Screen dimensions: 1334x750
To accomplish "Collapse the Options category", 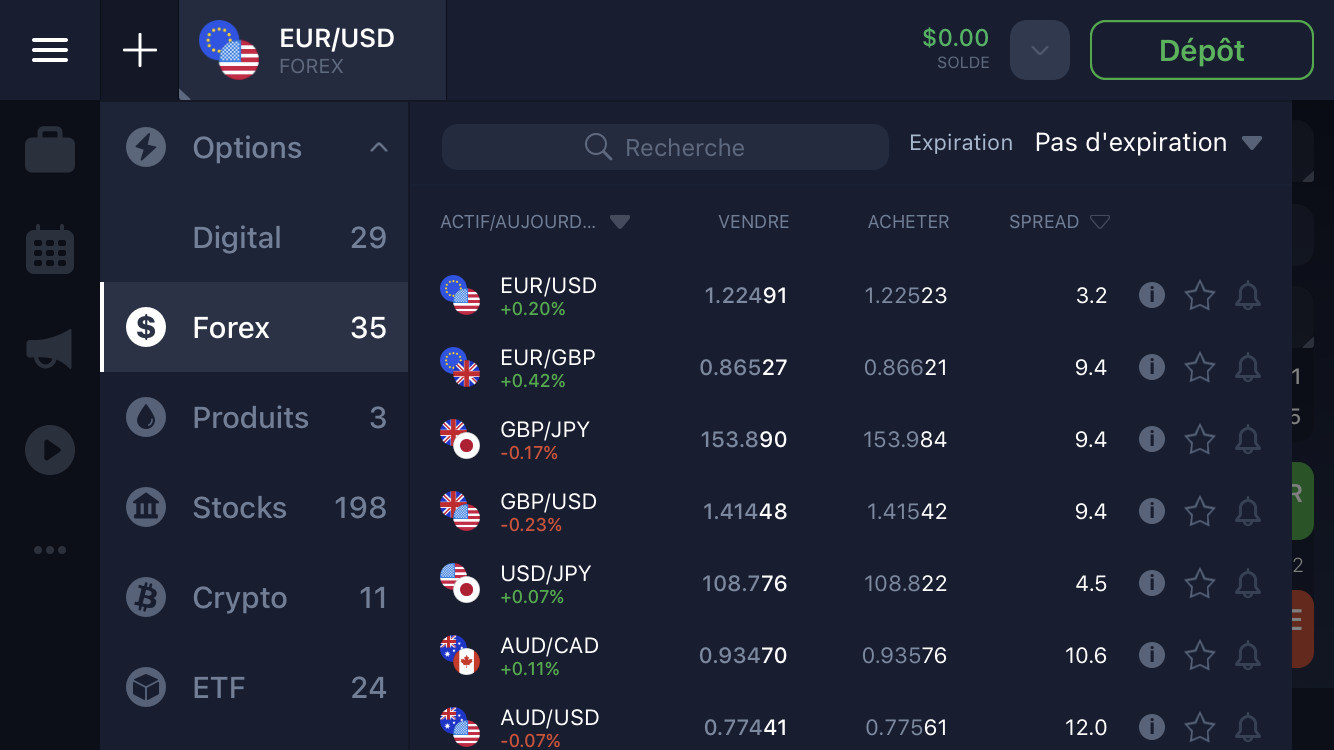I will click(378, 148).
